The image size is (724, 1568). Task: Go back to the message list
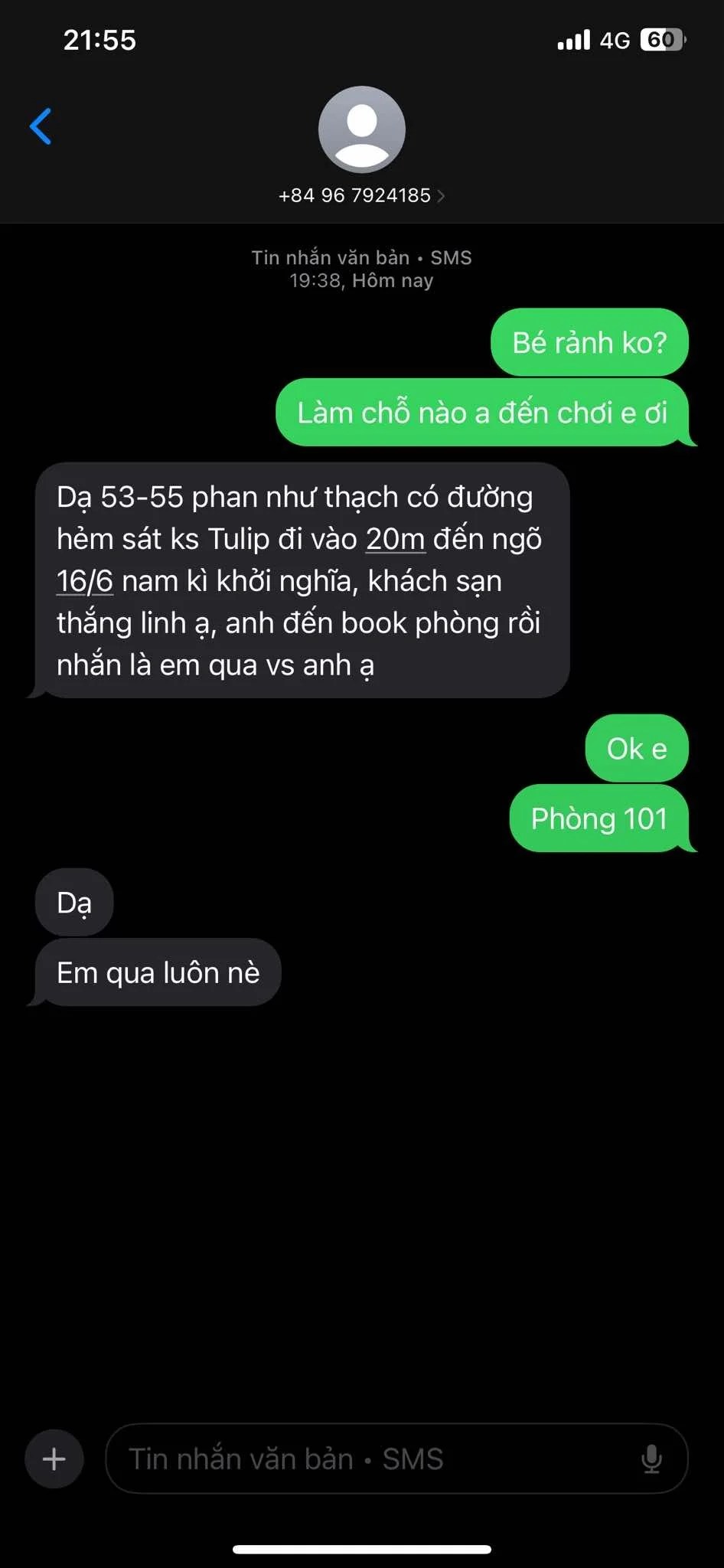[41, 126]
